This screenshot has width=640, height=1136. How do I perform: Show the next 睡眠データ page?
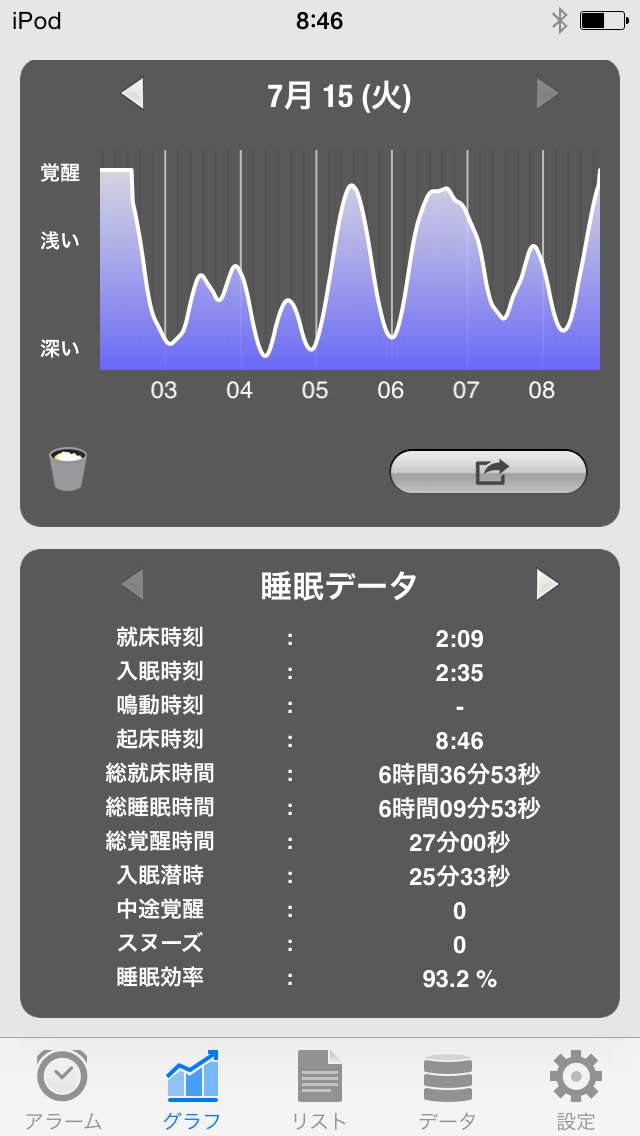[547, 584]
